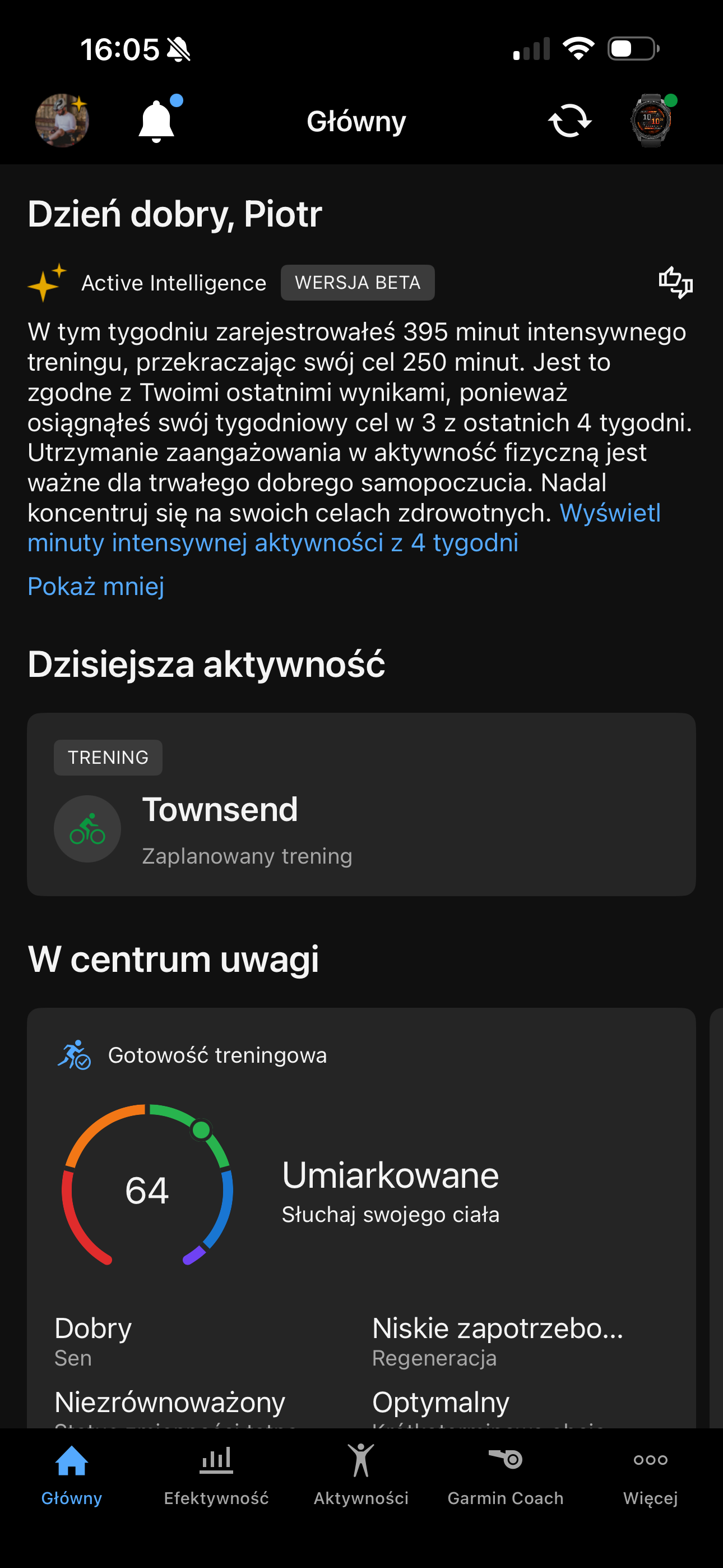The image size is (723, 1568).
Task: Open the Więcej tab
Action: pyautogui.click(x=650, y=1474)
